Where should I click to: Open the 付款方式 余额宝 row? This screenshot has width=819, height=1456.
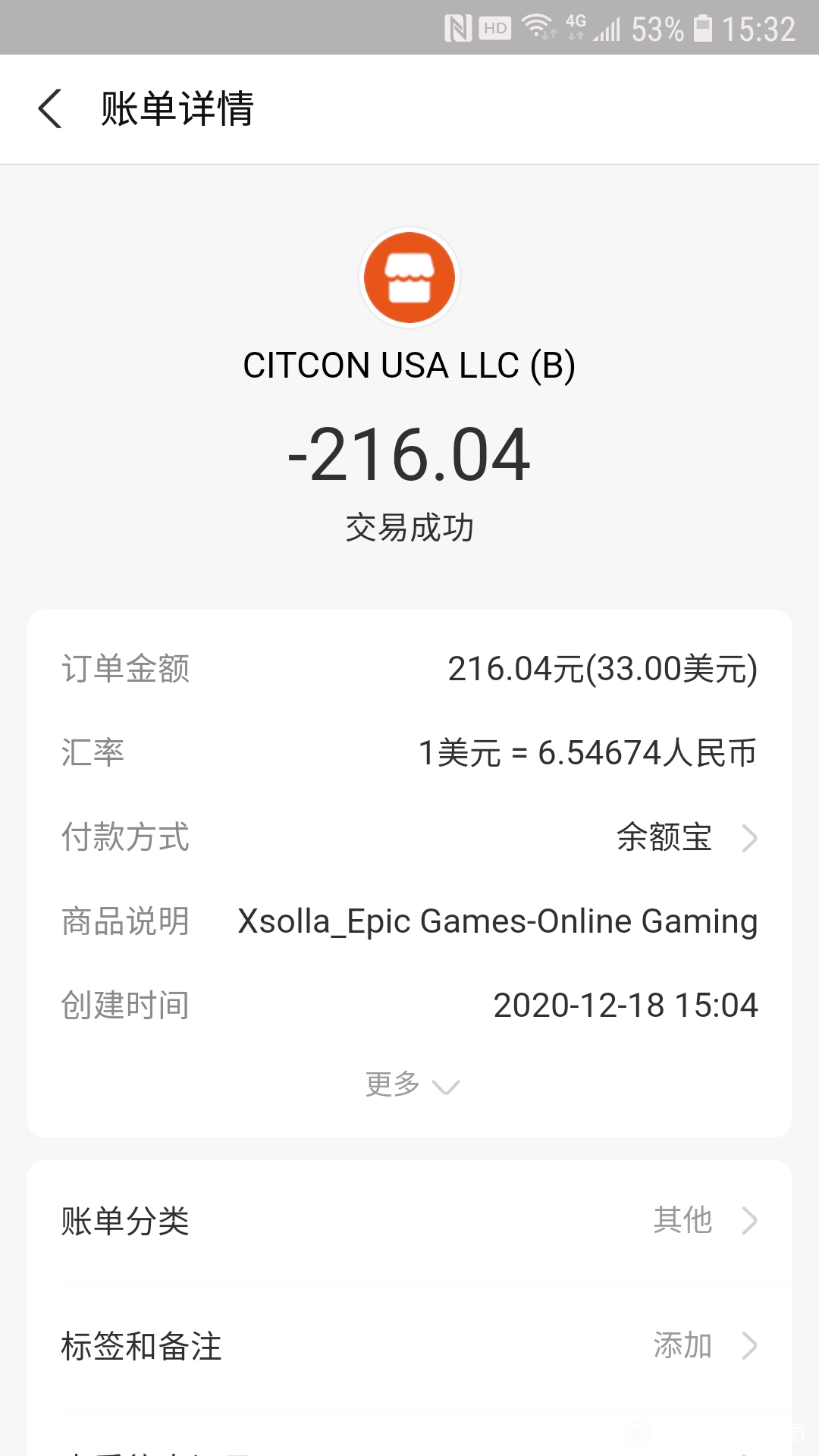coord(409,837)
